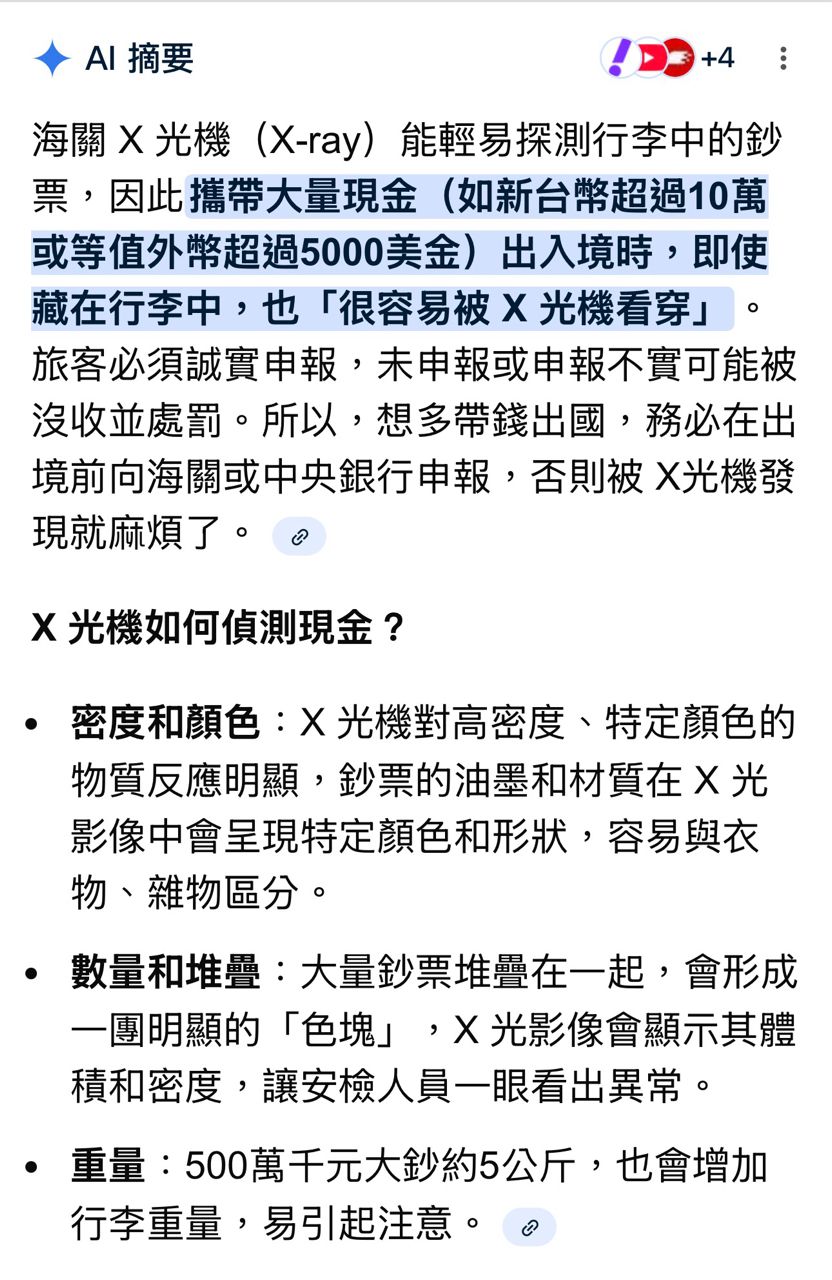Image resolution: width=832 pixels, height=1280 pixels.
Task: Open source link after the 重量 bullet
Action: [x=529, y=1227]
